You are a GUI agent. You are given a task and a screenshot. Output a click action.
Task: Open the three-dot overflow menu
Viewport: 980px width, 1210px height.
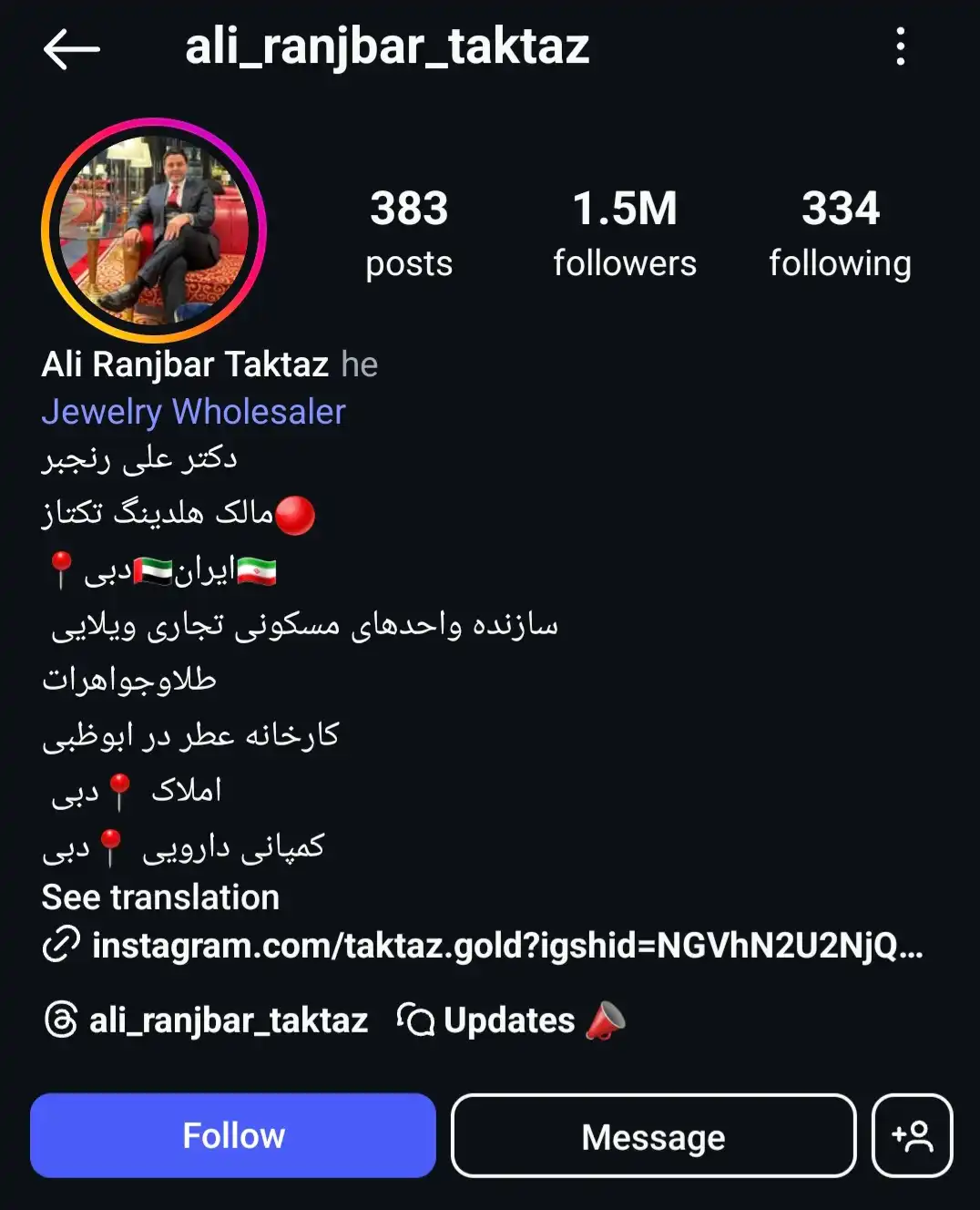[x=900, y=46]
